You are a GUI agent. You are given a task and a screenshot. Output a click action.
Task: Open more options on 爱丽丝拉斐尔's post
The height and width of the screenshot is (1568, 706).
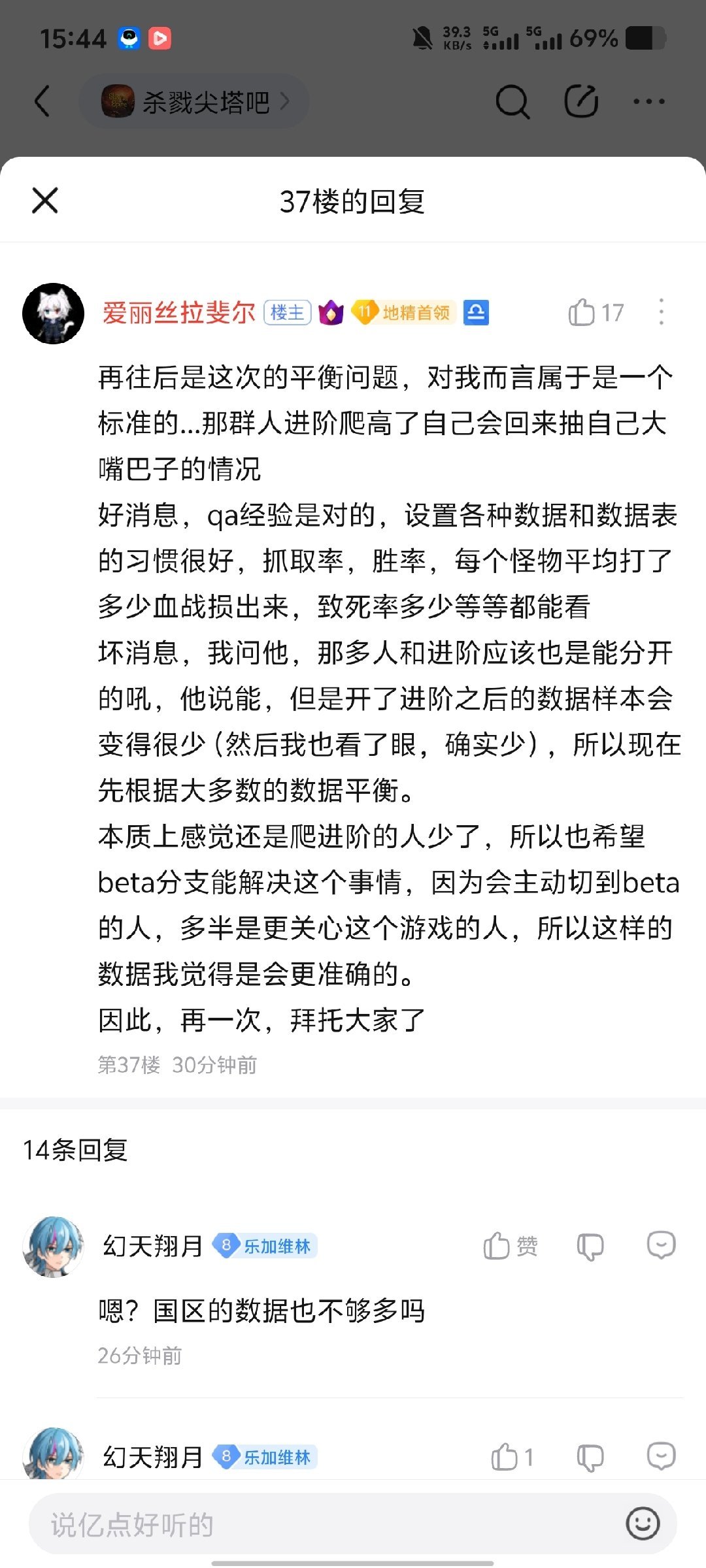661,312
